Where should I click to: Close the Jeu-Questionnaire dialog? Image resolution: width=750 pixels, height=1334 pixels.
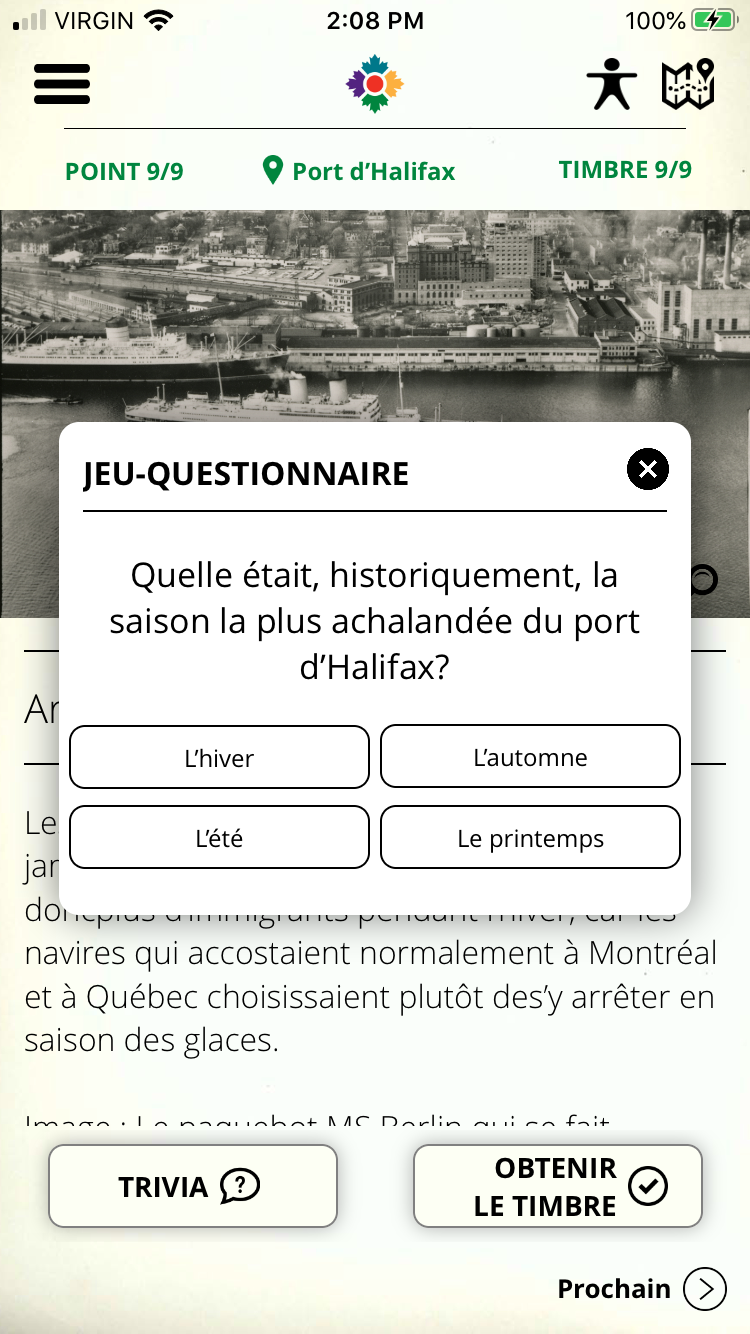647,469
